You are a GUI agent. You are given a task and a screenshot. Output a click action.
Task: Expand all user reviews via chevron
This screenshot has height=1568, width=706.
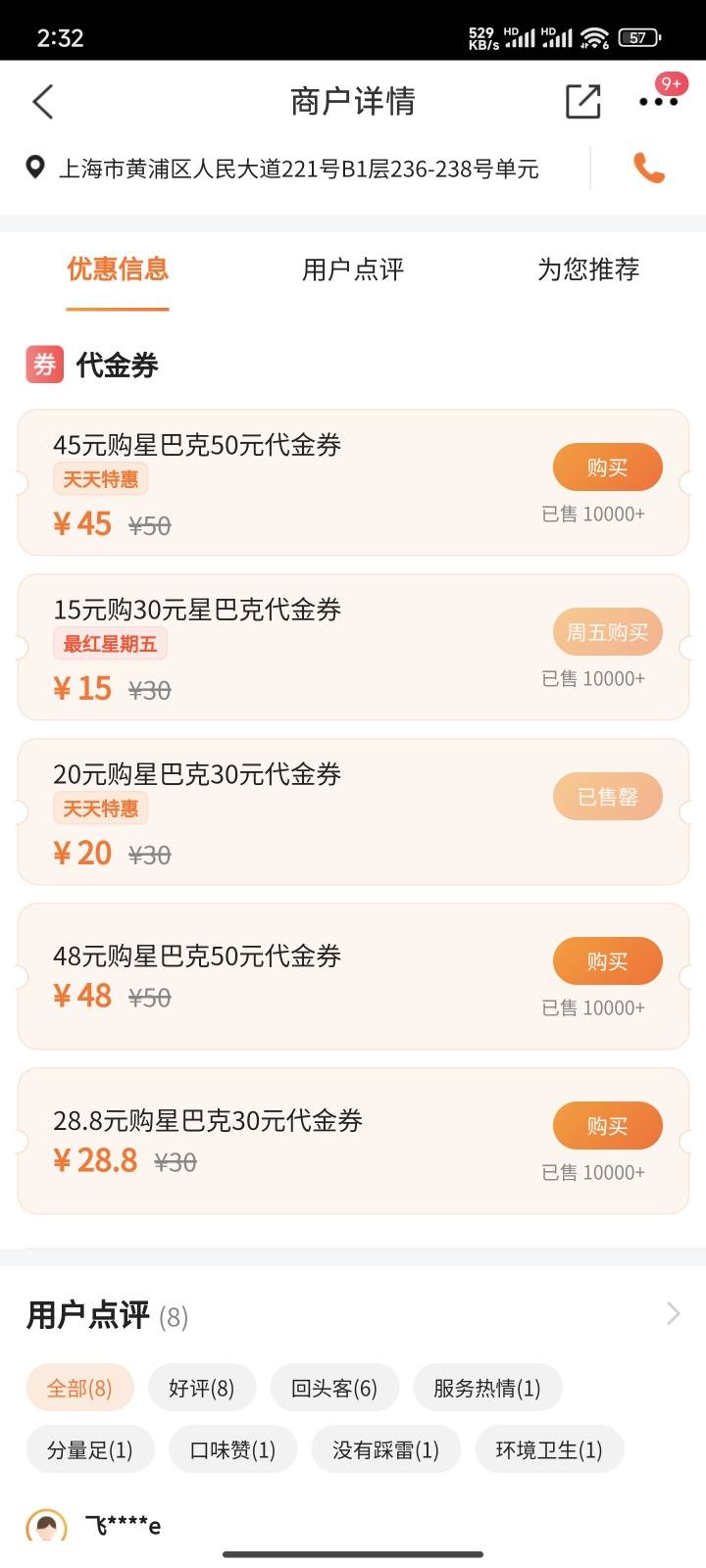click(674, 1313)
